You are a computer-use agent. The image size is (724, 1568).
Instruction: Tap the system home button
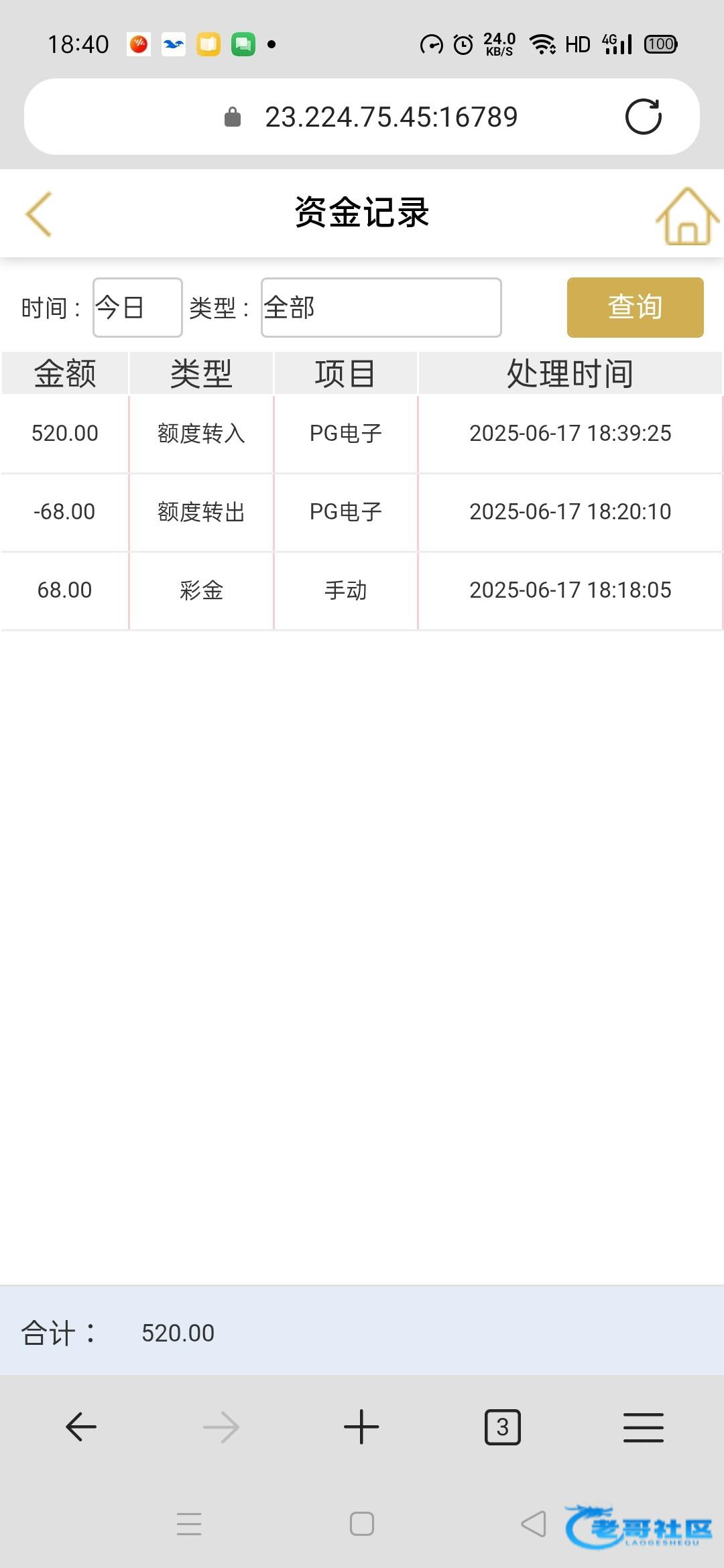362,1523
